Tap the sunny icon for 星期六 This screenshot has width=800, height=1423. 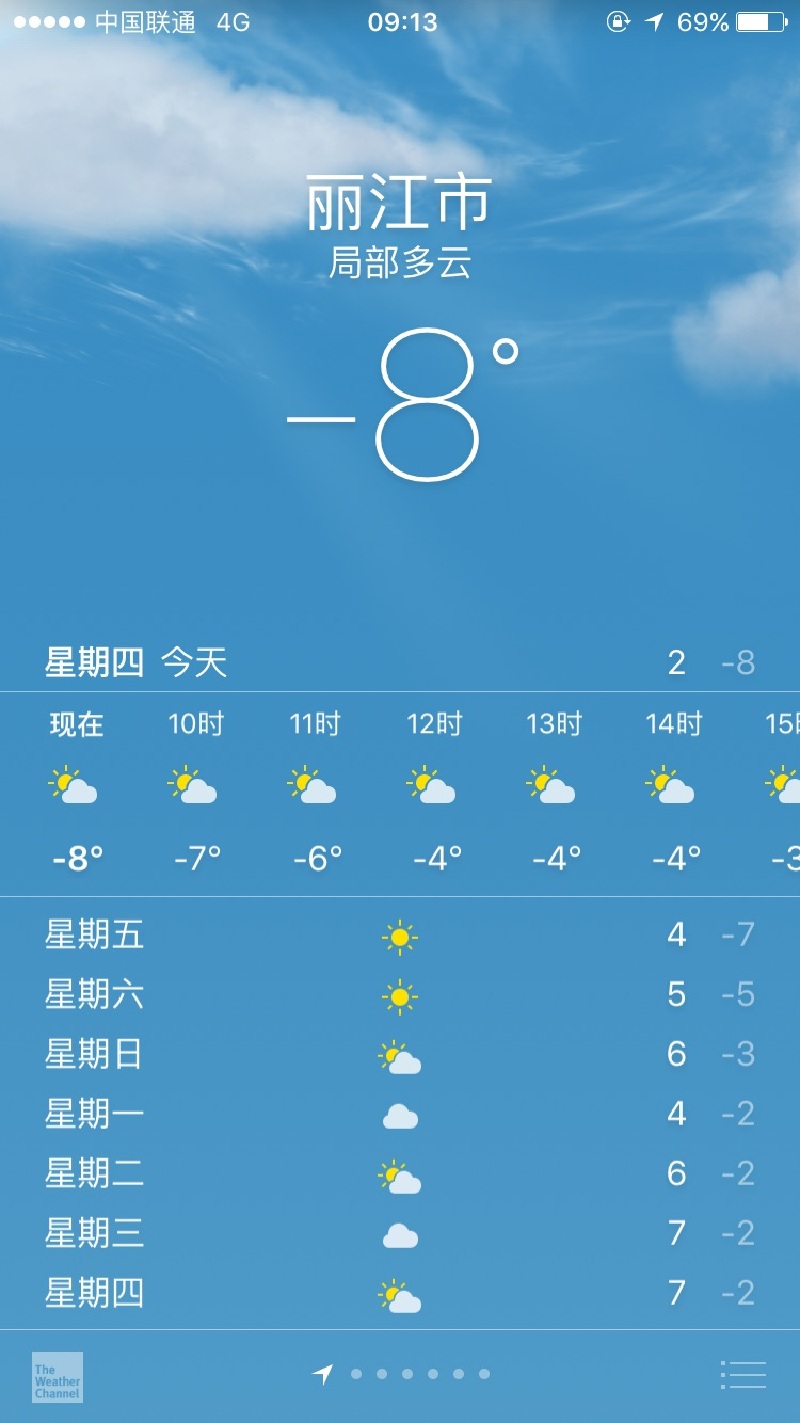(399, 995)
